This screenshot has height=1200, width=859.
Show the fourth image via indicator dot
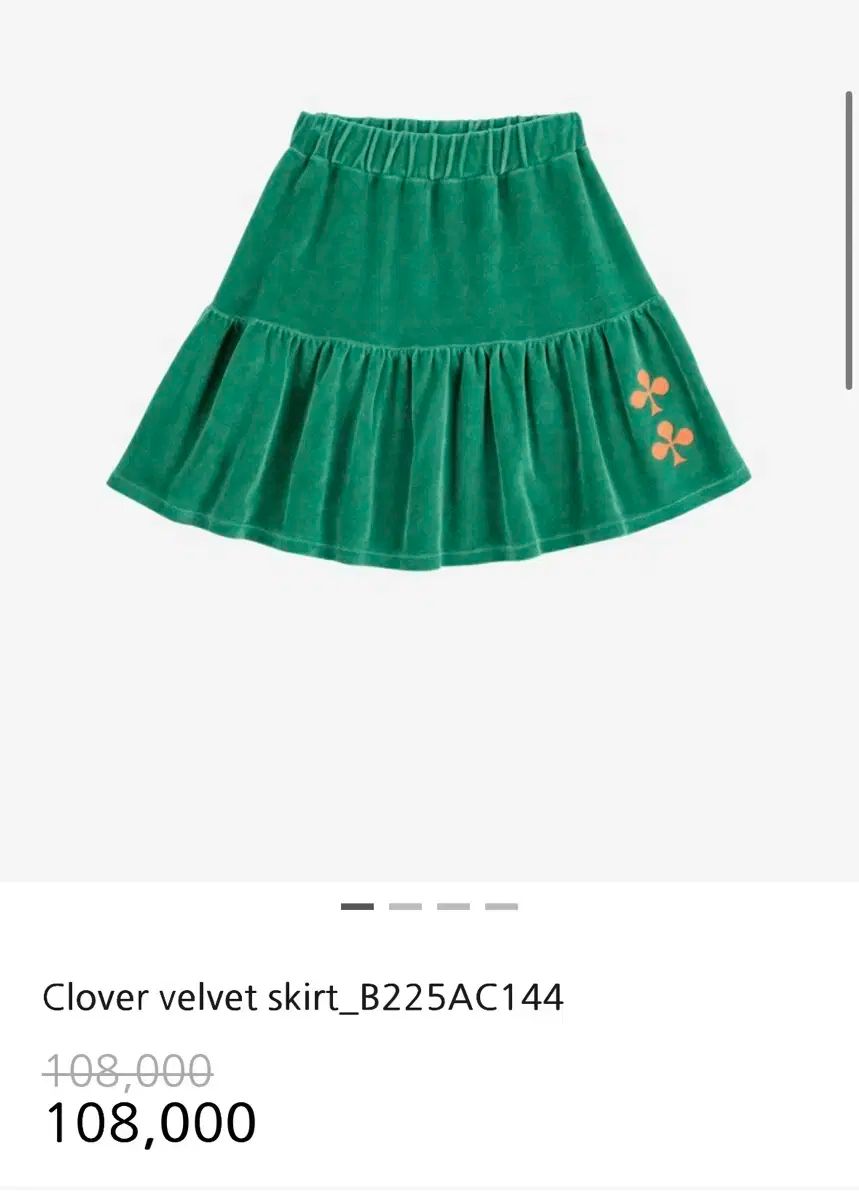pyautogui.click(x=501, y=907)
